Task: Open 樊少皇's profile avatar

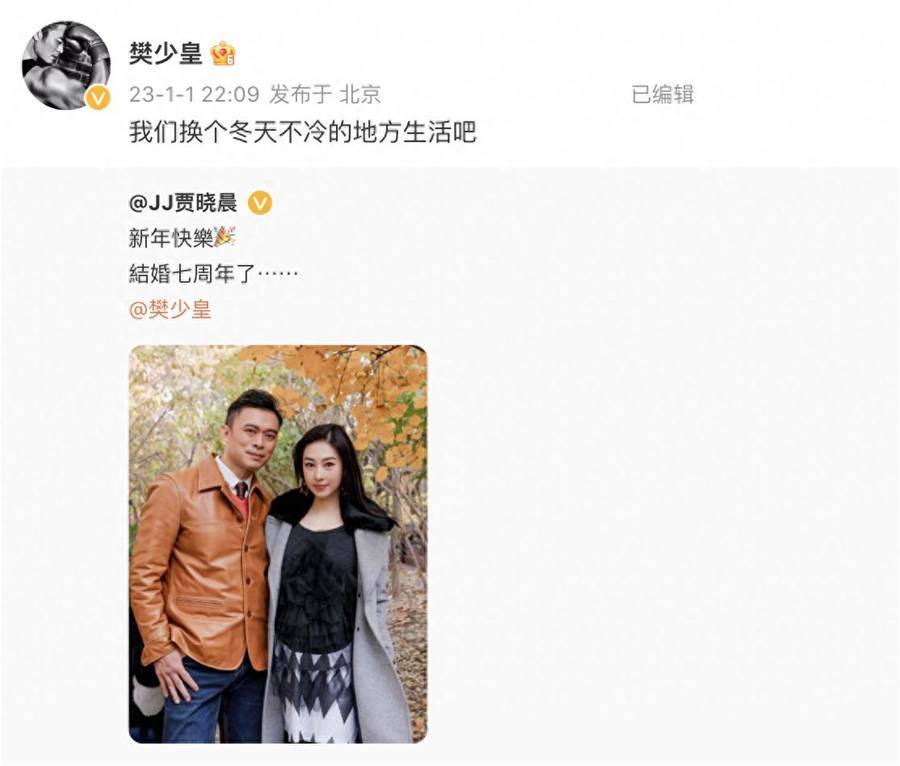Action: (66, 64)
